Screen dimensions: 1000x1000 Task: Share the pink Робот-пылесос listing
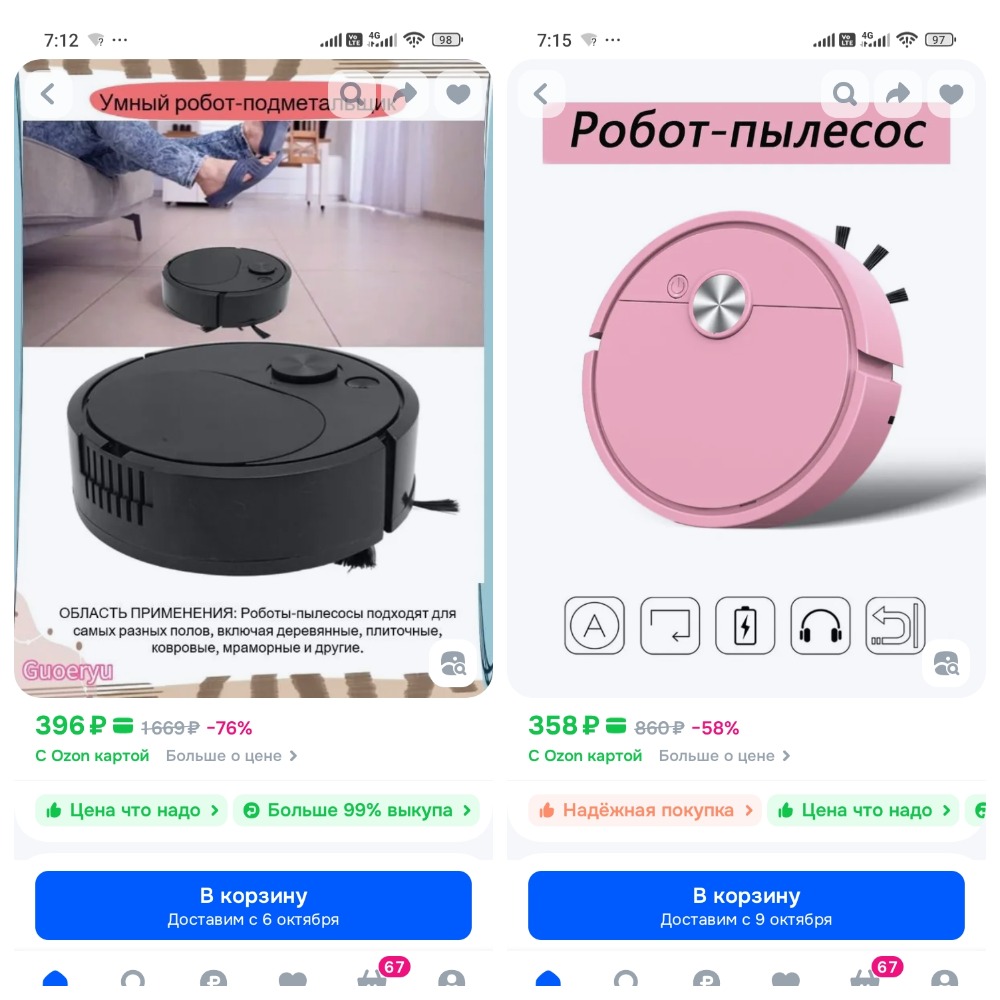(x=898, y=94)
